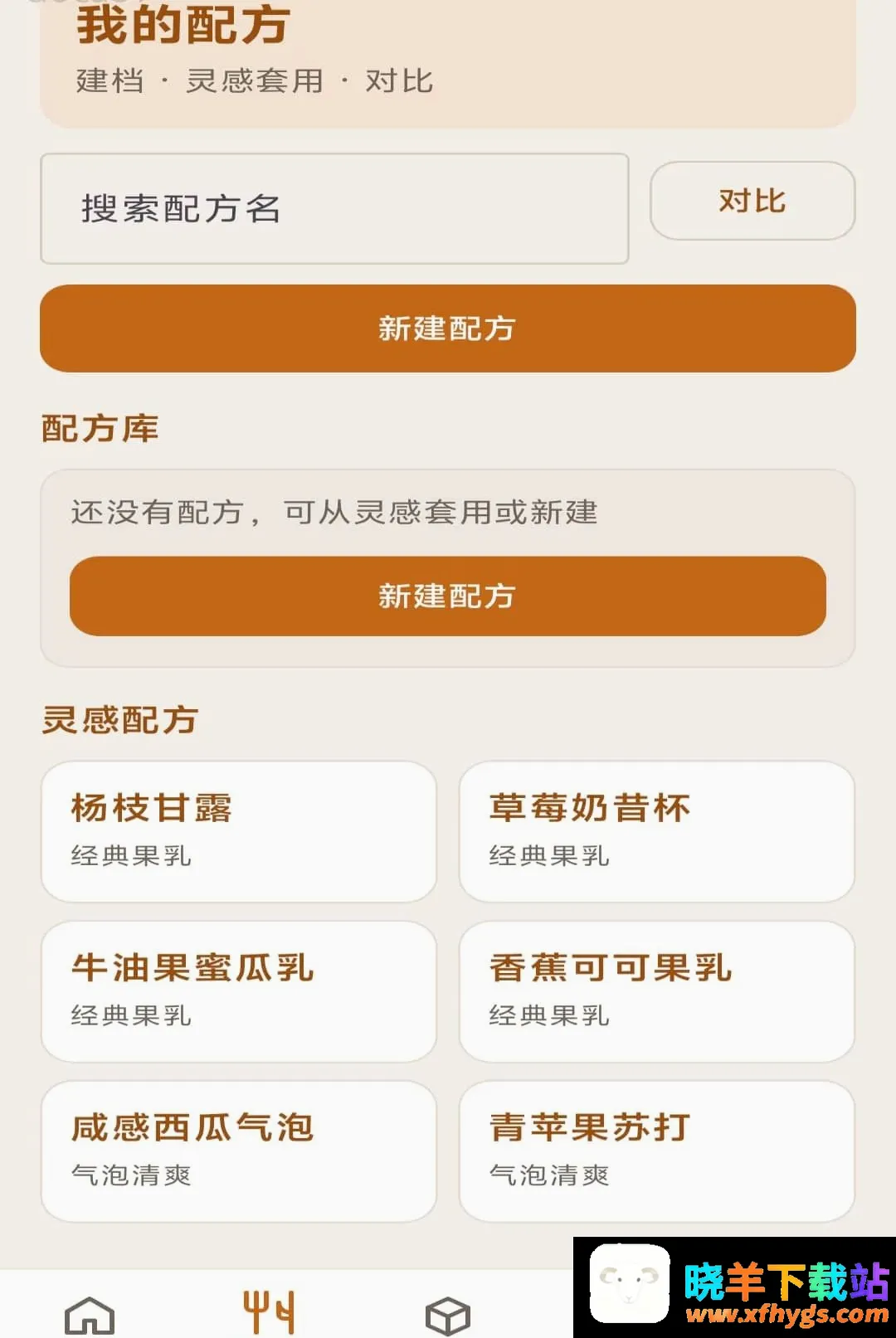Viewport: 896px width, 1338px height.
Task: Choose the 青苹果苏打 recipe card
Action: point(657,1151)
